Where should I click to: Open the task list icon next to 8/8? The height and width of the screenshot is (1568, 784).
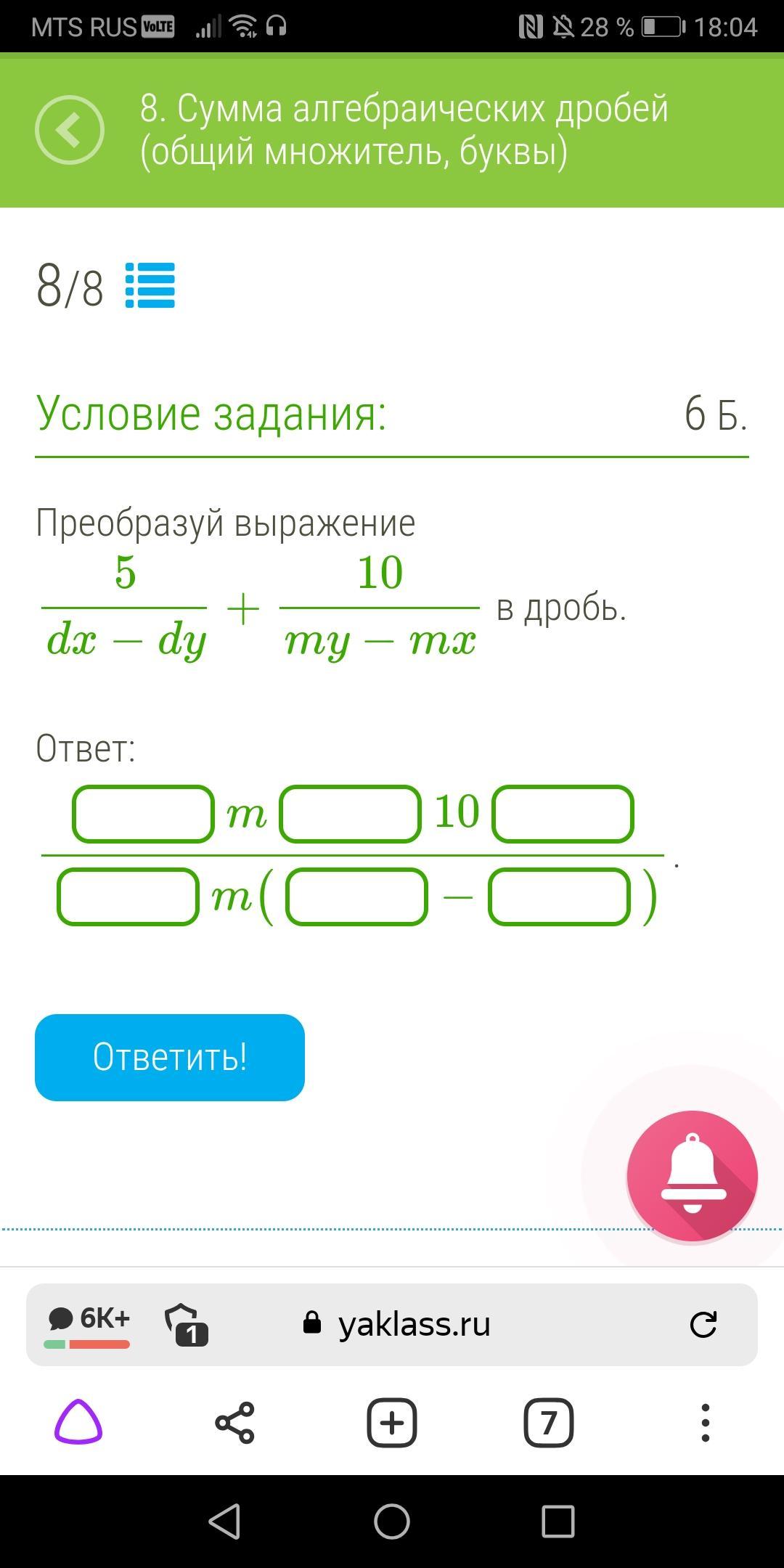(x=150, y=285)
